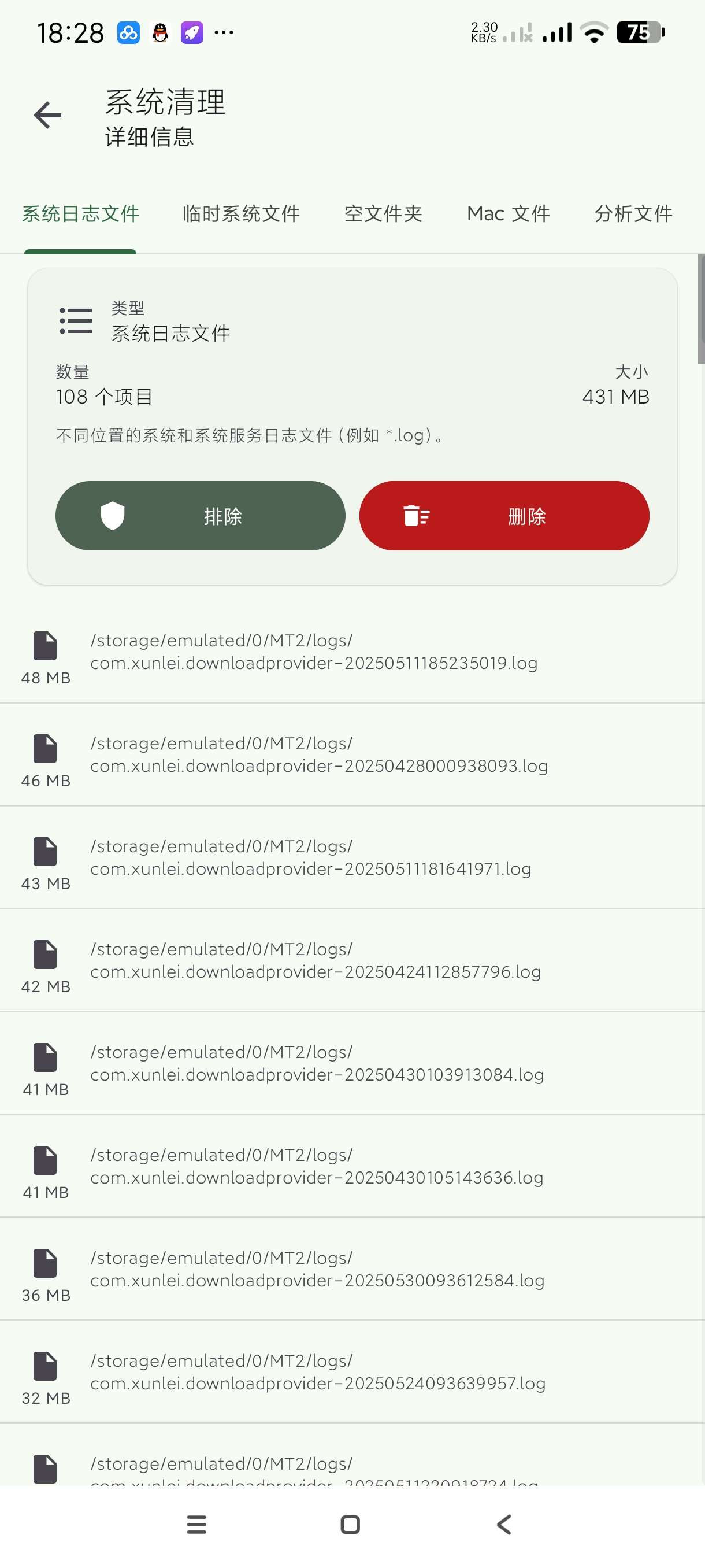Go to home via the navigation bar
The image size is (705, 1568).
click(350, 1525)
